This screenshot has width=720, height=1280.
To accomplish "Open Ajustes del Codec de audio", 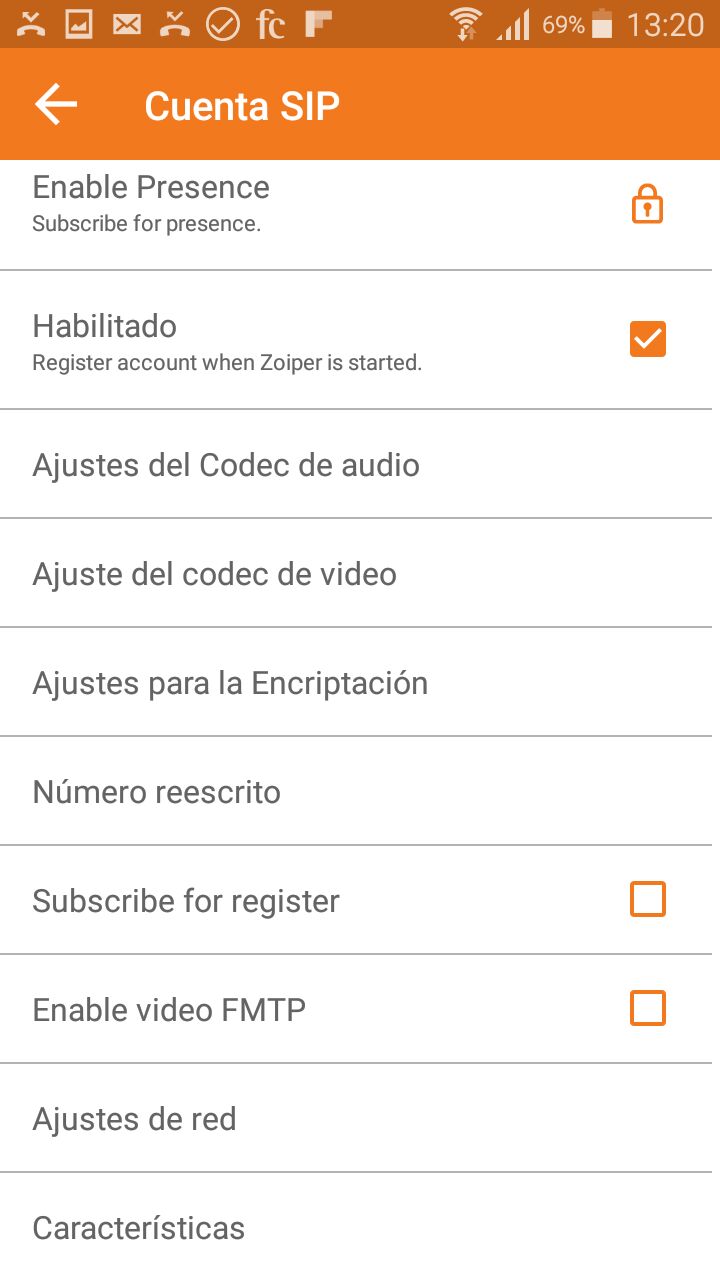I will 360,464.
